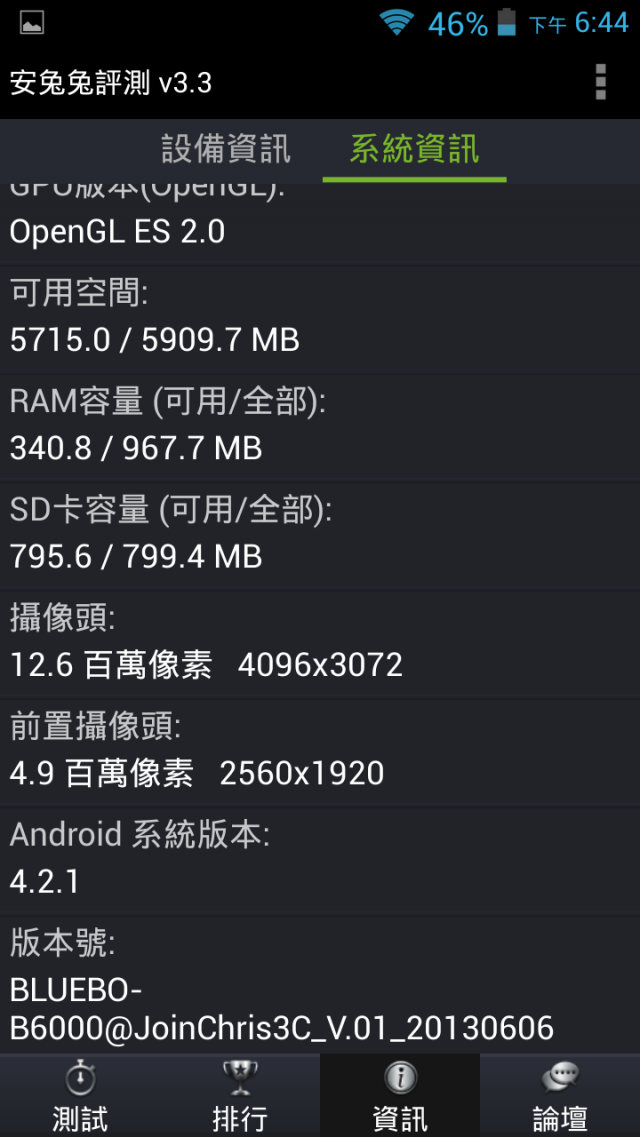Open the 論壇 forum tab
Screen dimensions: 640x1138
pos(559,1095)
